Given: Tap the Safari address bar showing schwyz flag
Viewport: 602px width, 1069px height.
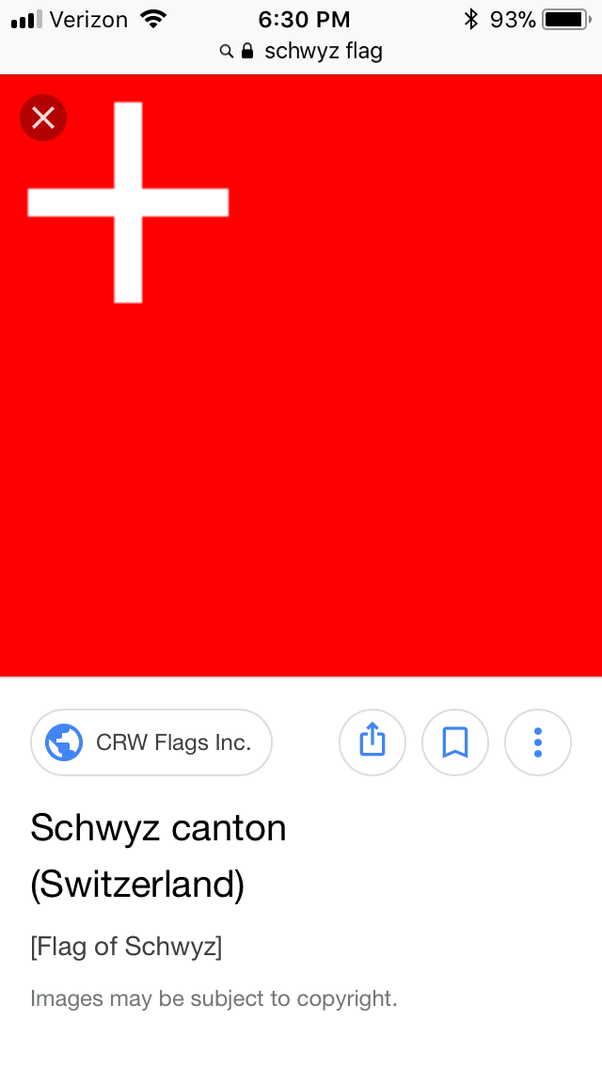Looking at the screenshot, I should [301, 51].
